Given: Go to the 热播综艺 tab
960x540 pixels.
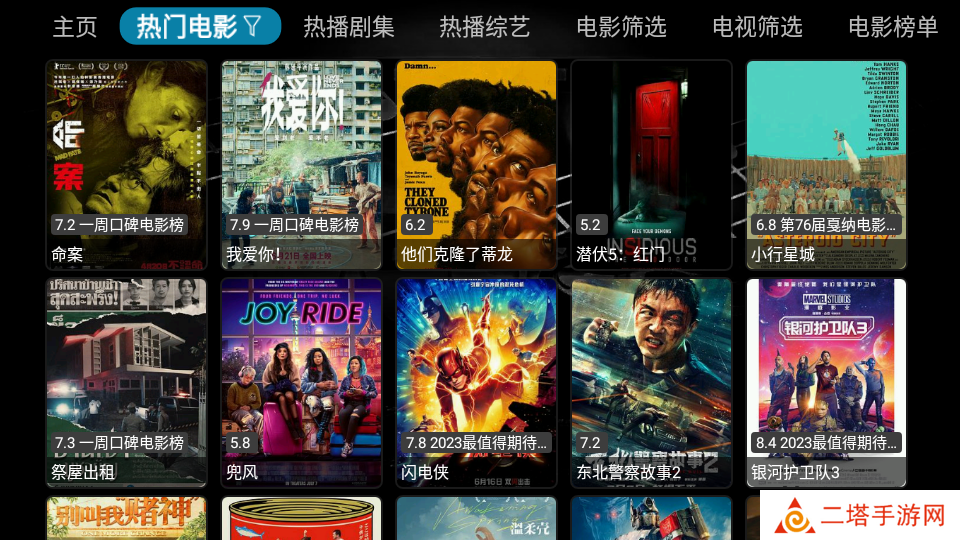Looking at the screenshot, I should point(485,27).
